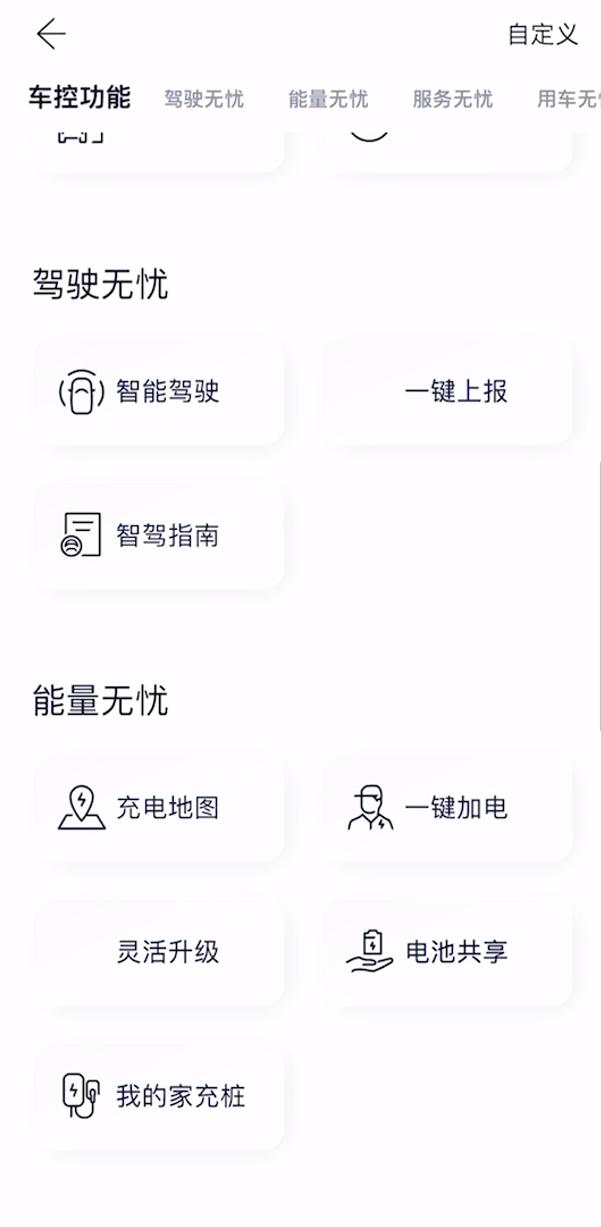Open 电池共享 card

[x=447, y=952]
